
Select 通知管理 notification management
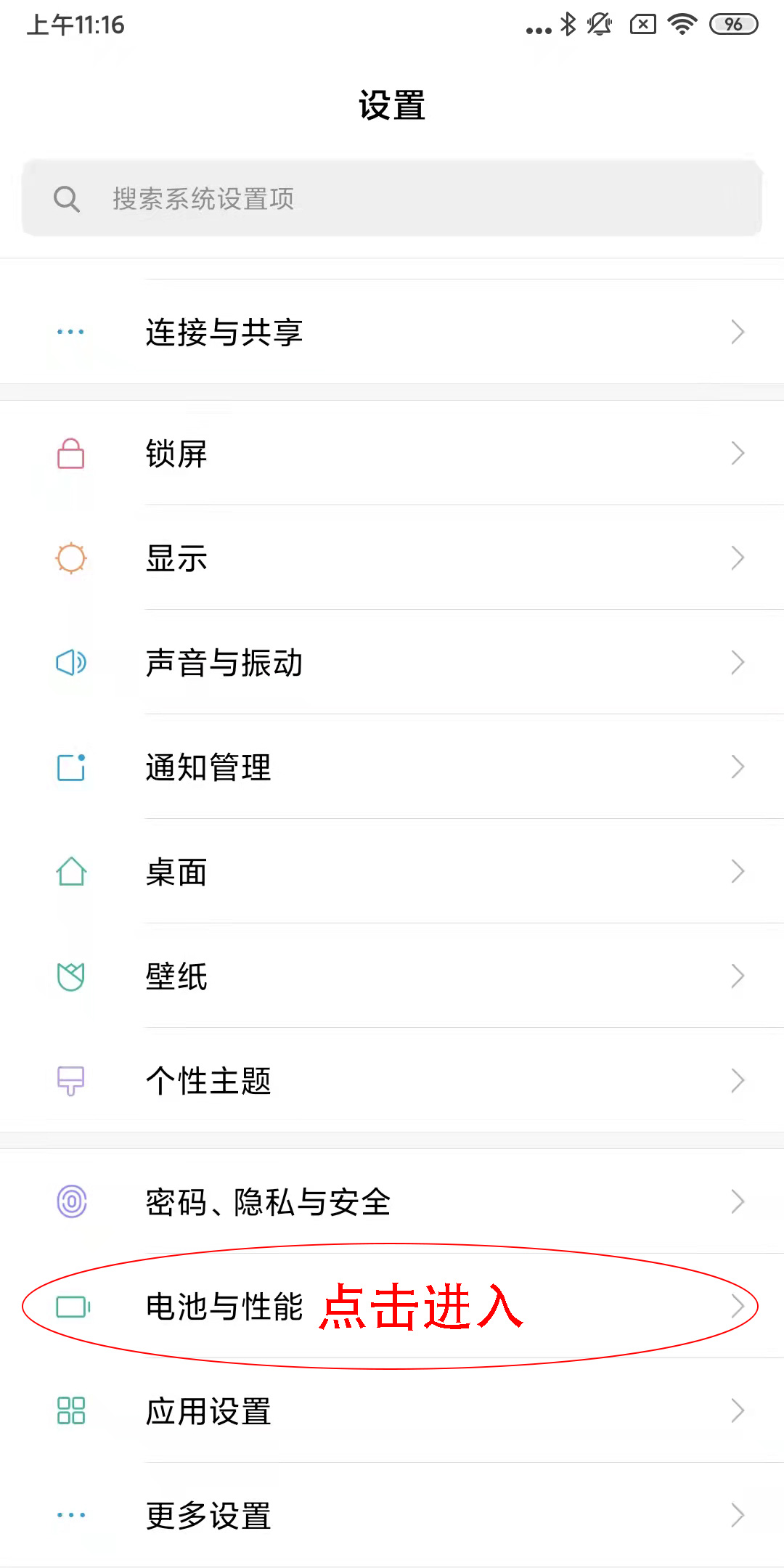pyautogui.click(x=392, y=767)
